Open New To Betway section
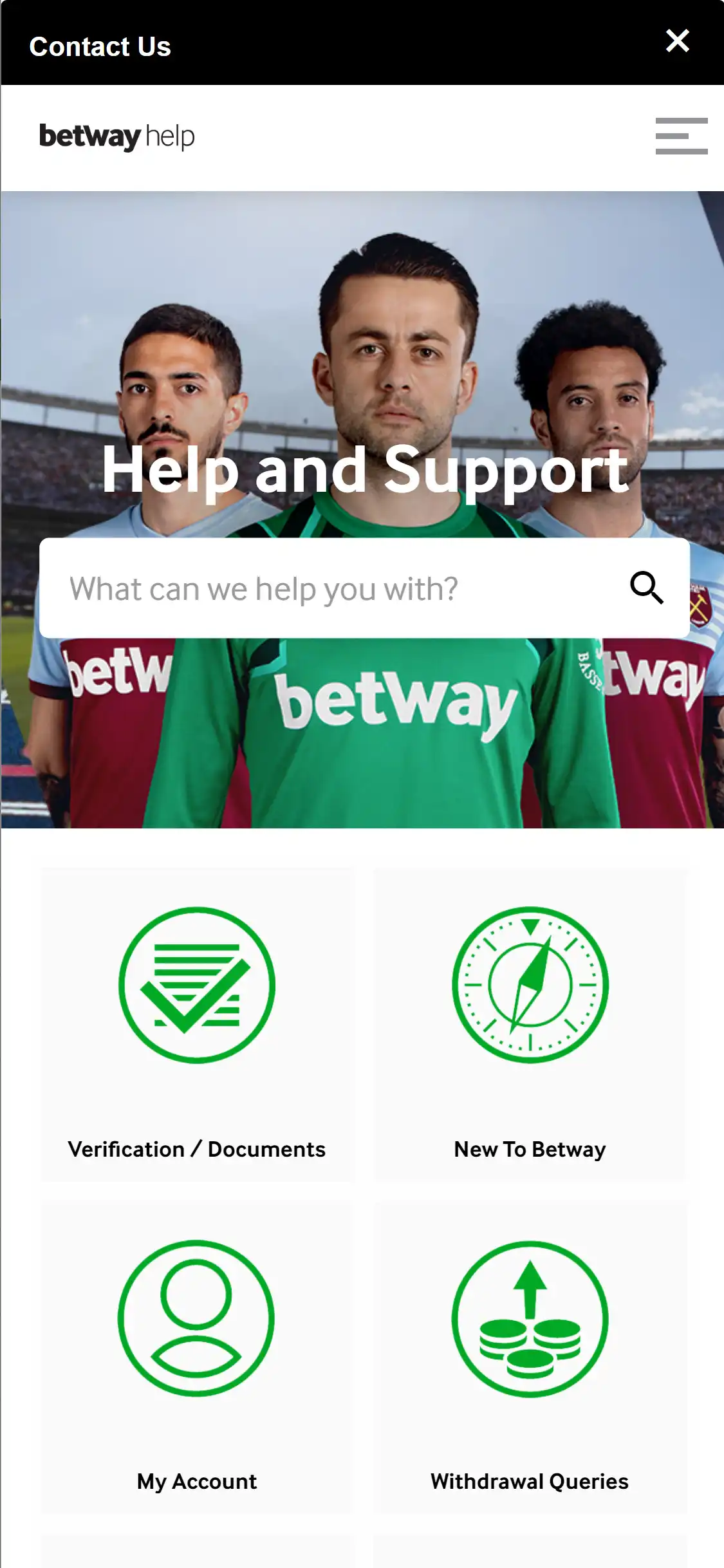Viewport: 724px width, 1568px height. pyautogui.click(x=530, y=1025)
